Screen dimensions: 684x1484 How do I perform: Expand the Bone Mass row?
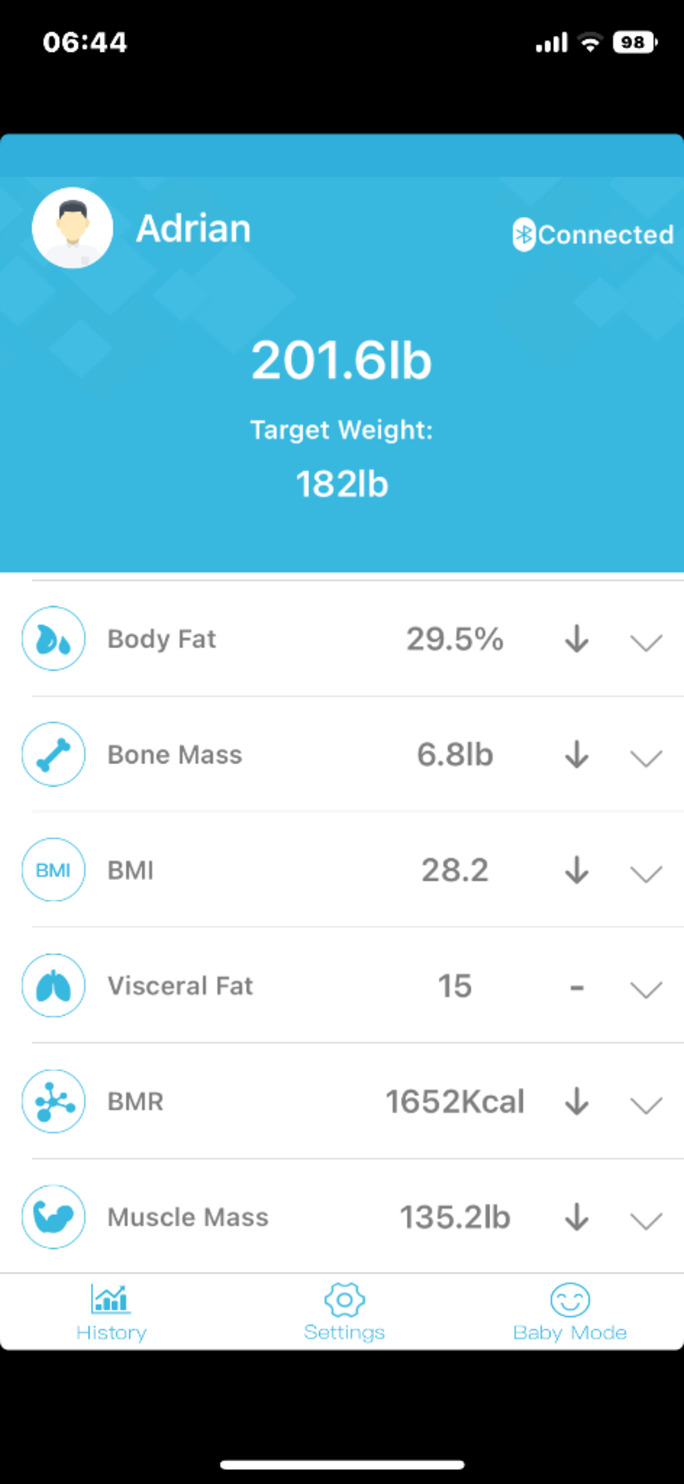tap(647, 757)
